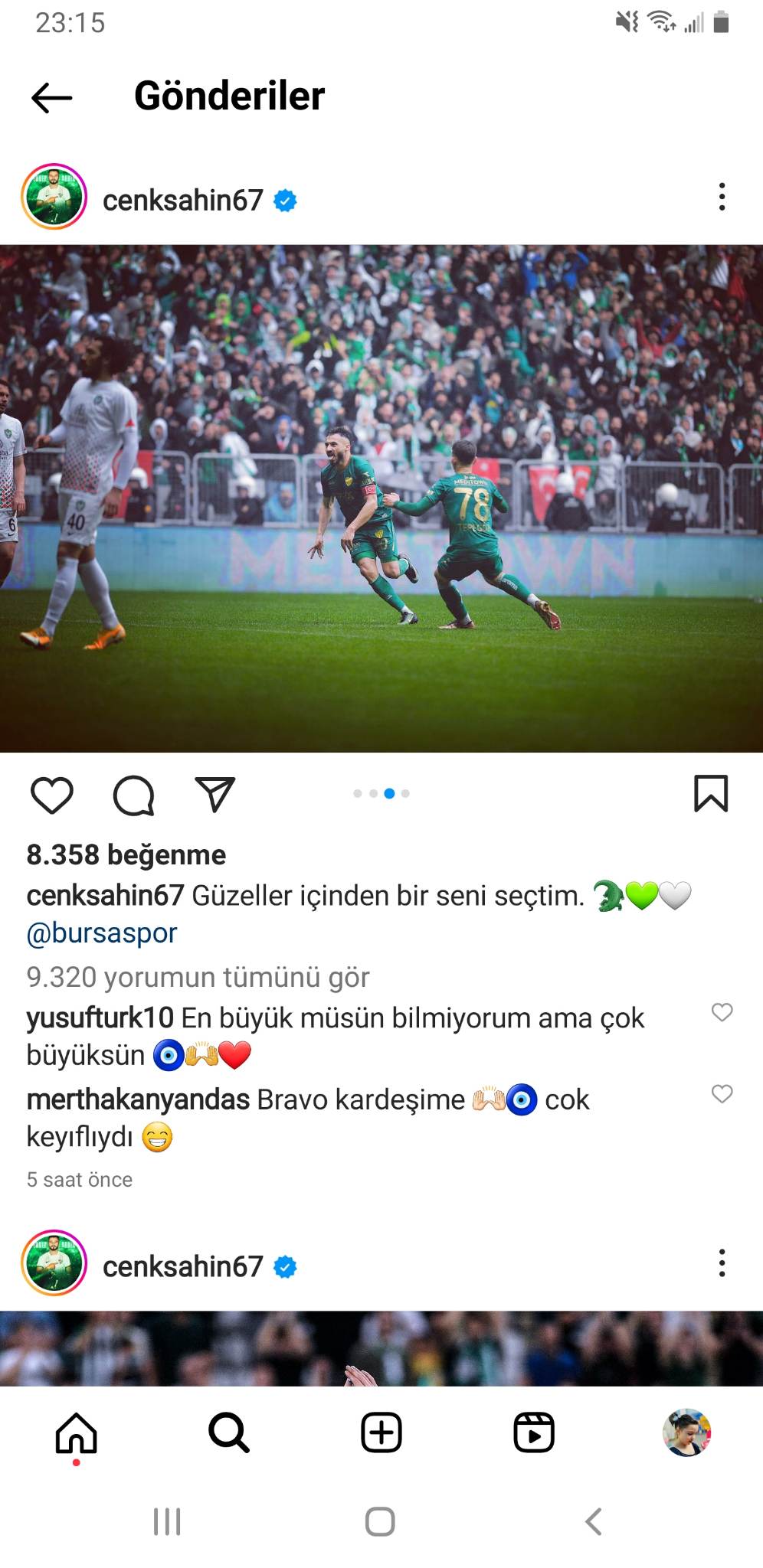Bookmark the Güzeller içinden post

[710, 793]
